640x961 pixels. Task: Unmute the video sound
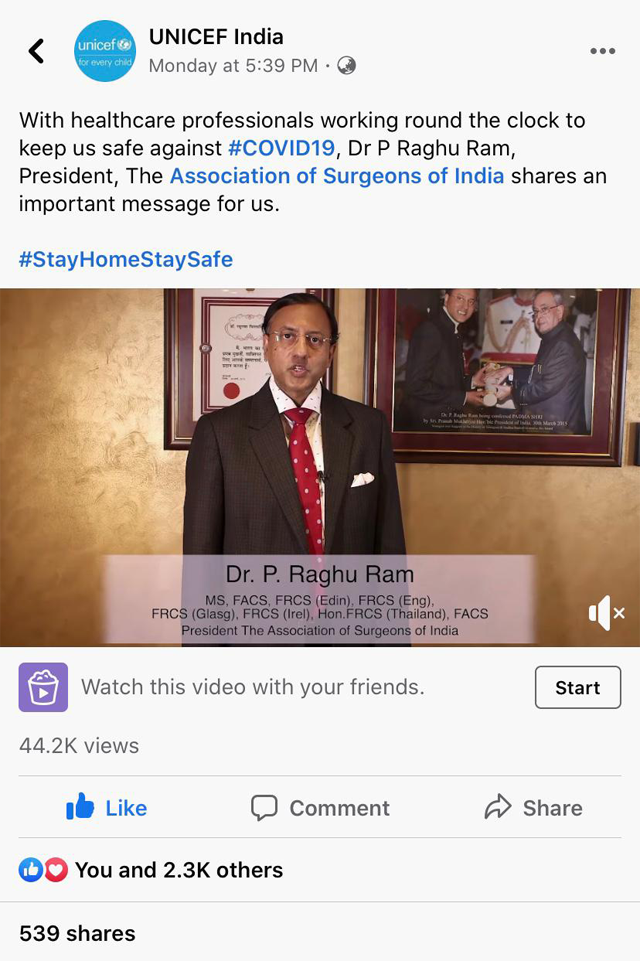click(x=606, y=613)
